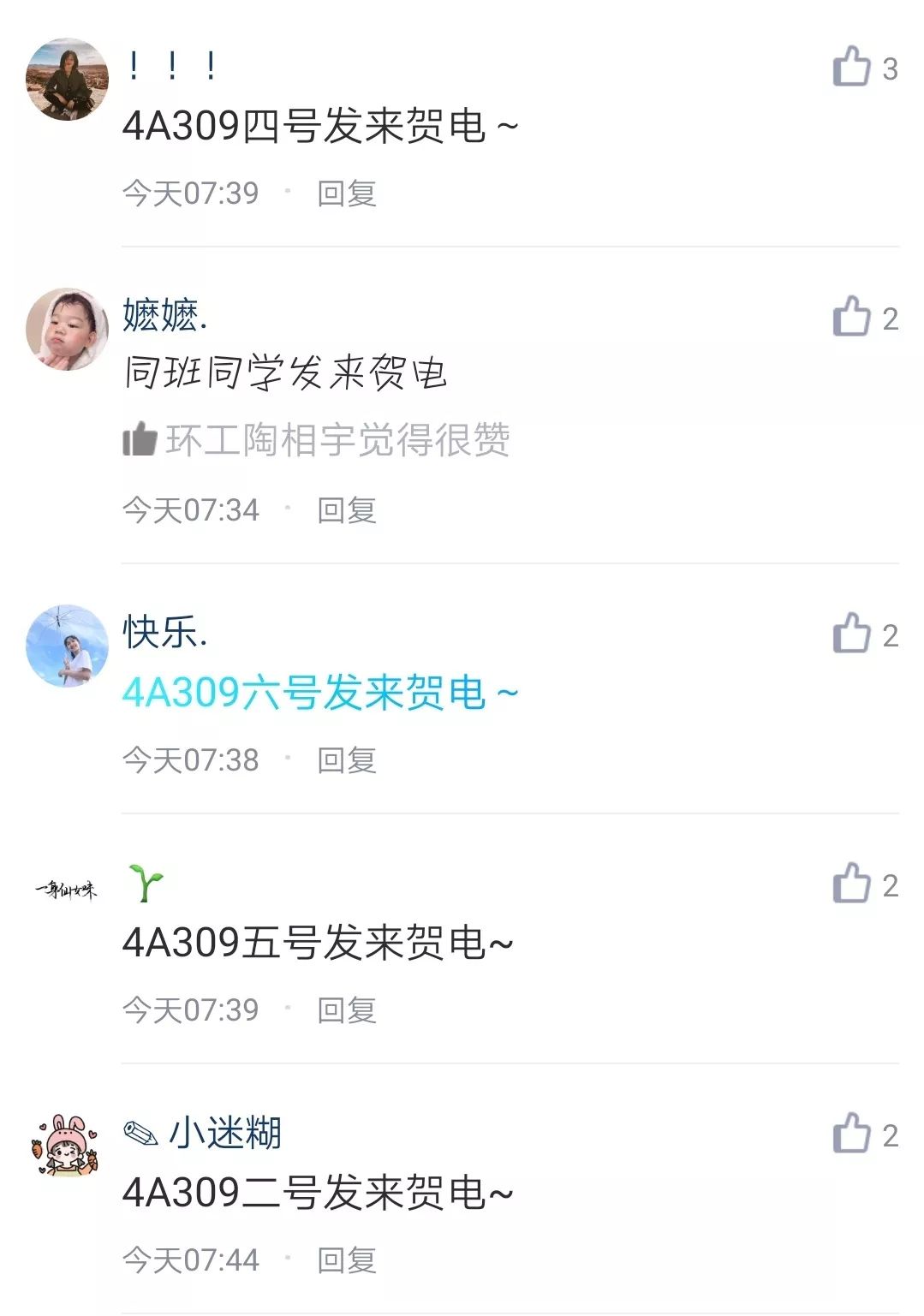Screen dimensions: 924x1316
Task: Open the profile name 快乐.
Action: 164,632
